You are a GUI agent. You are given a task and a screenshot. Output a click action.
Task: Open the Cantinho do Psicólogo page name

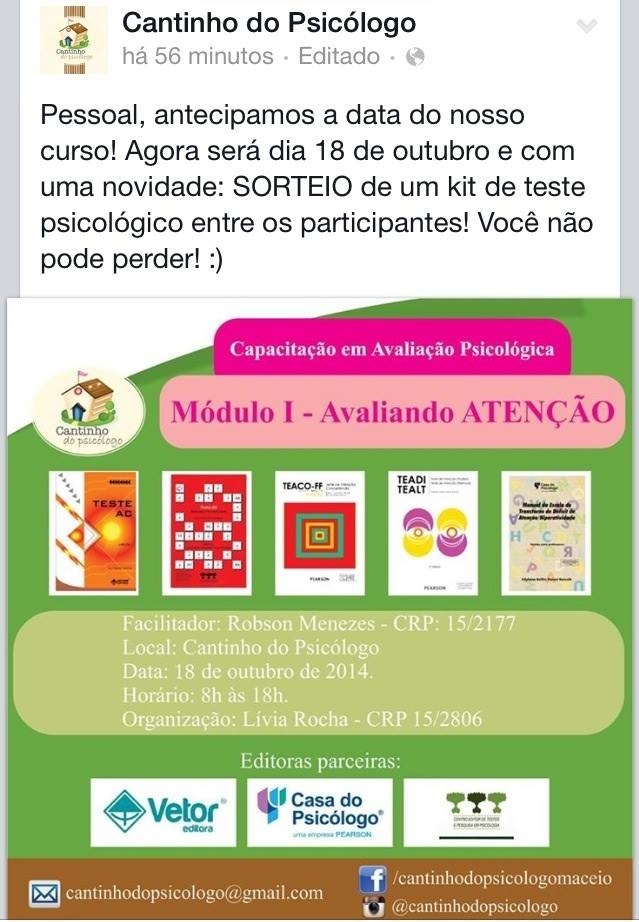tap(268, 23)
